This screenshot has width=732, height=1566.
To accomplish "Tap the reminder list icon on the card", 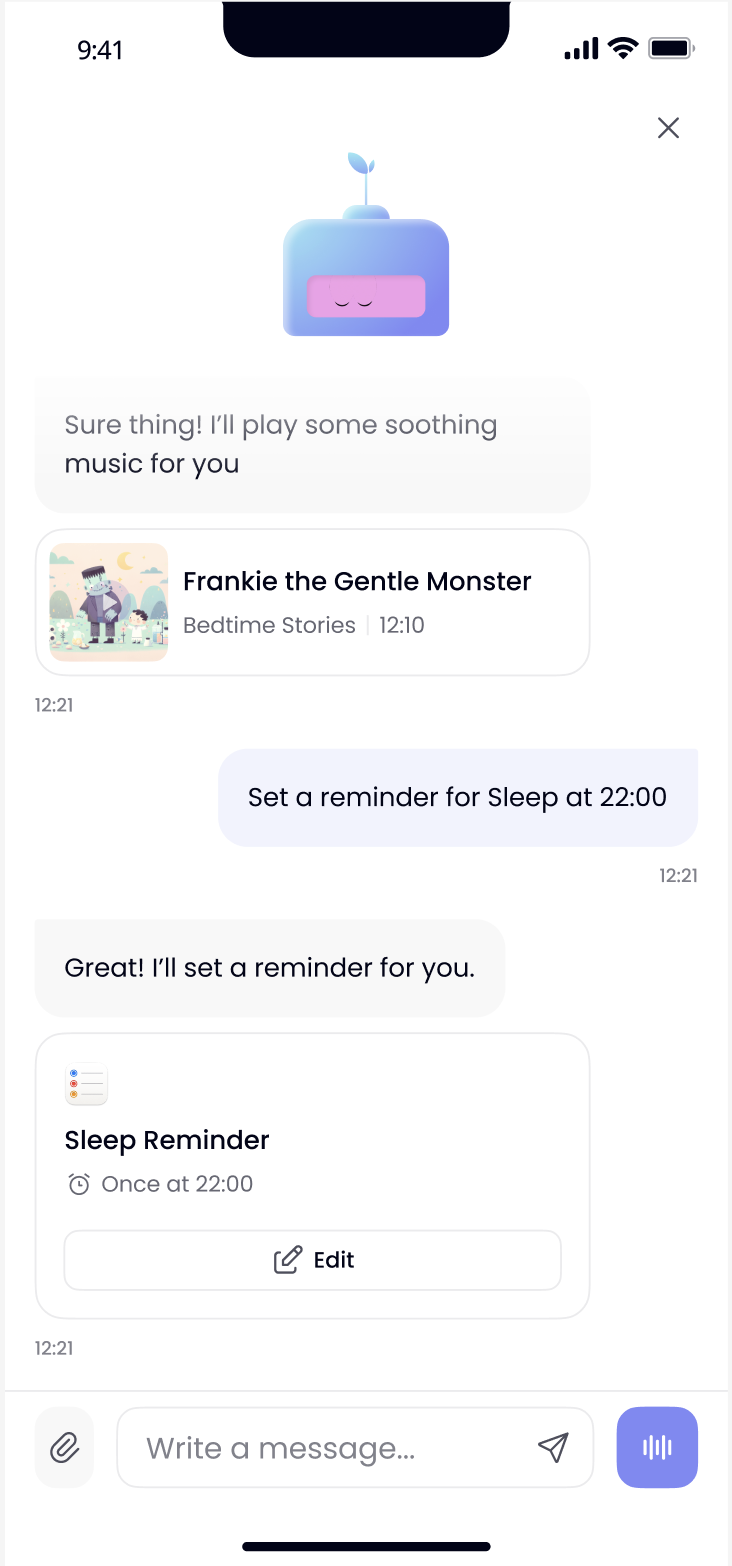I will 86,1083.
